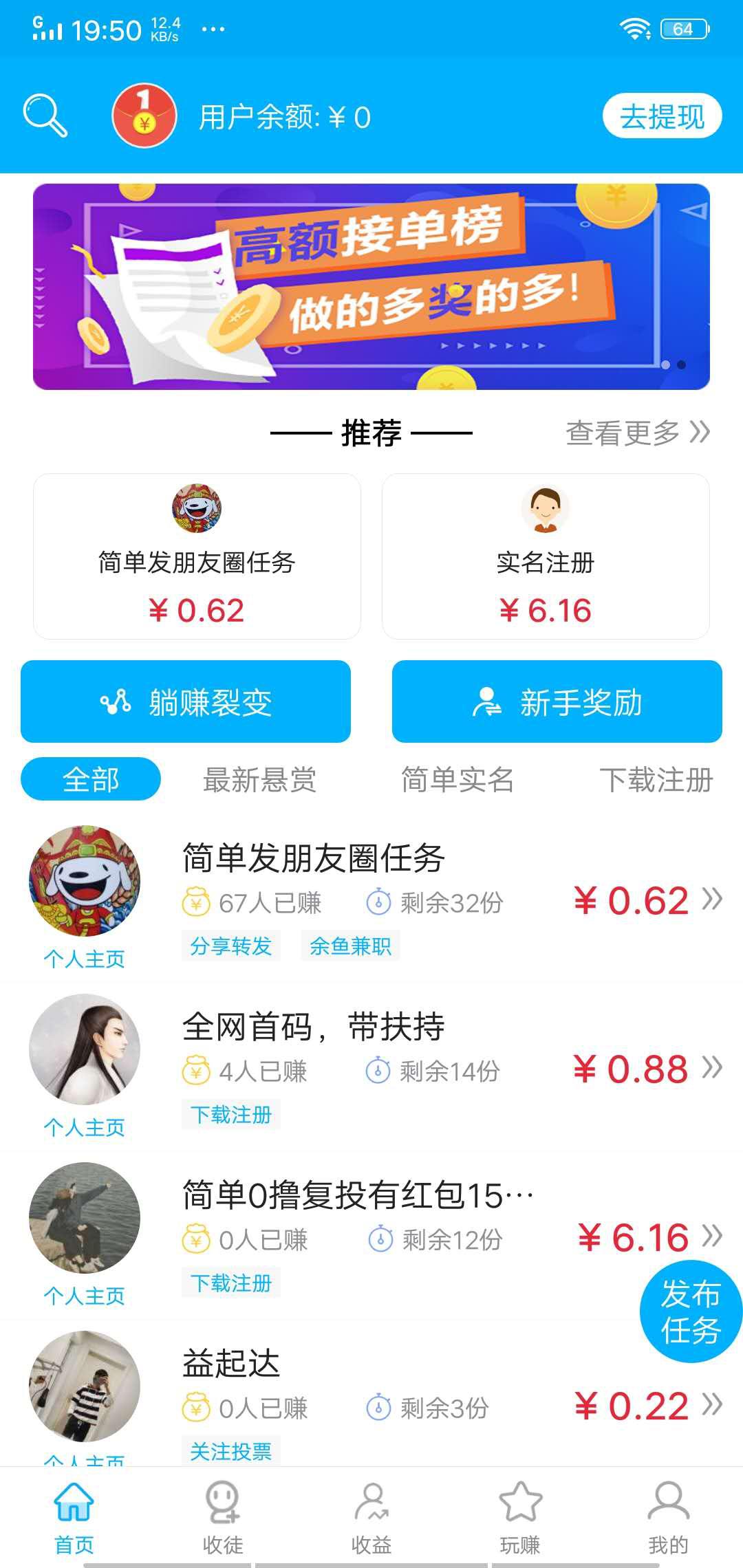
Task: Tap the share icon inside 躺赚裂变 button
Action: [115, 701]
